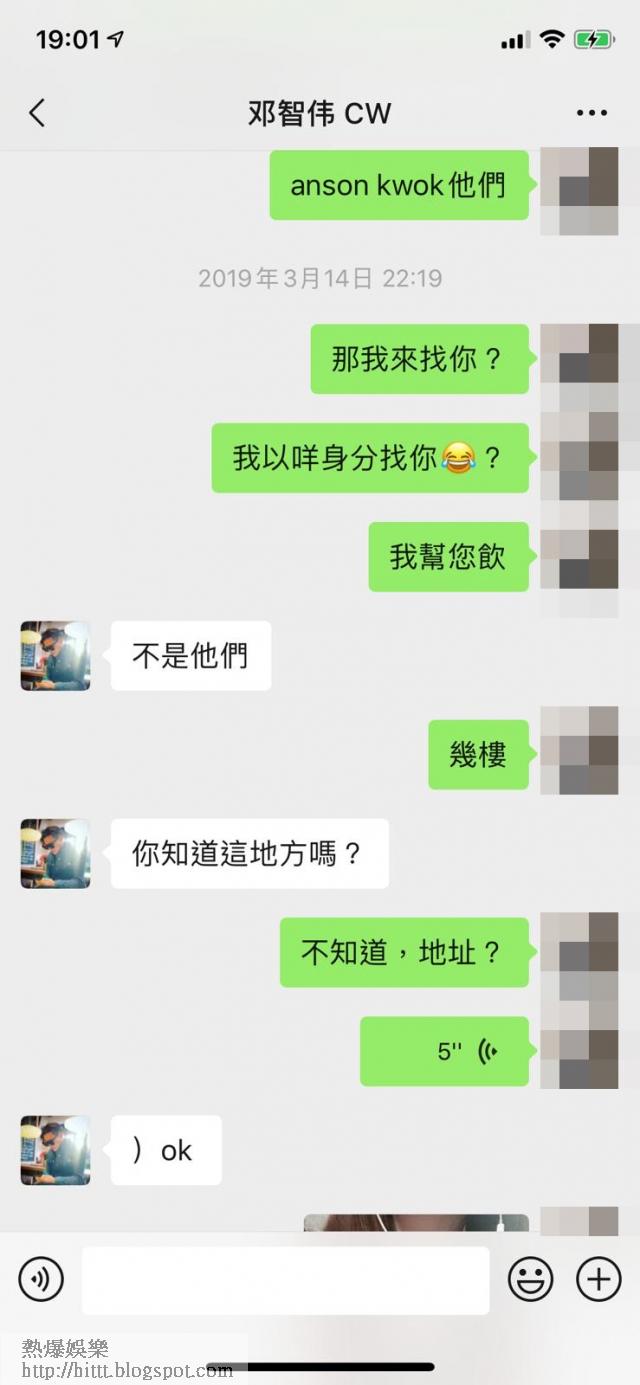This screenshot has height=1385, width=640.
Task: Switch to voice message input
Action: pos(41,1279)
